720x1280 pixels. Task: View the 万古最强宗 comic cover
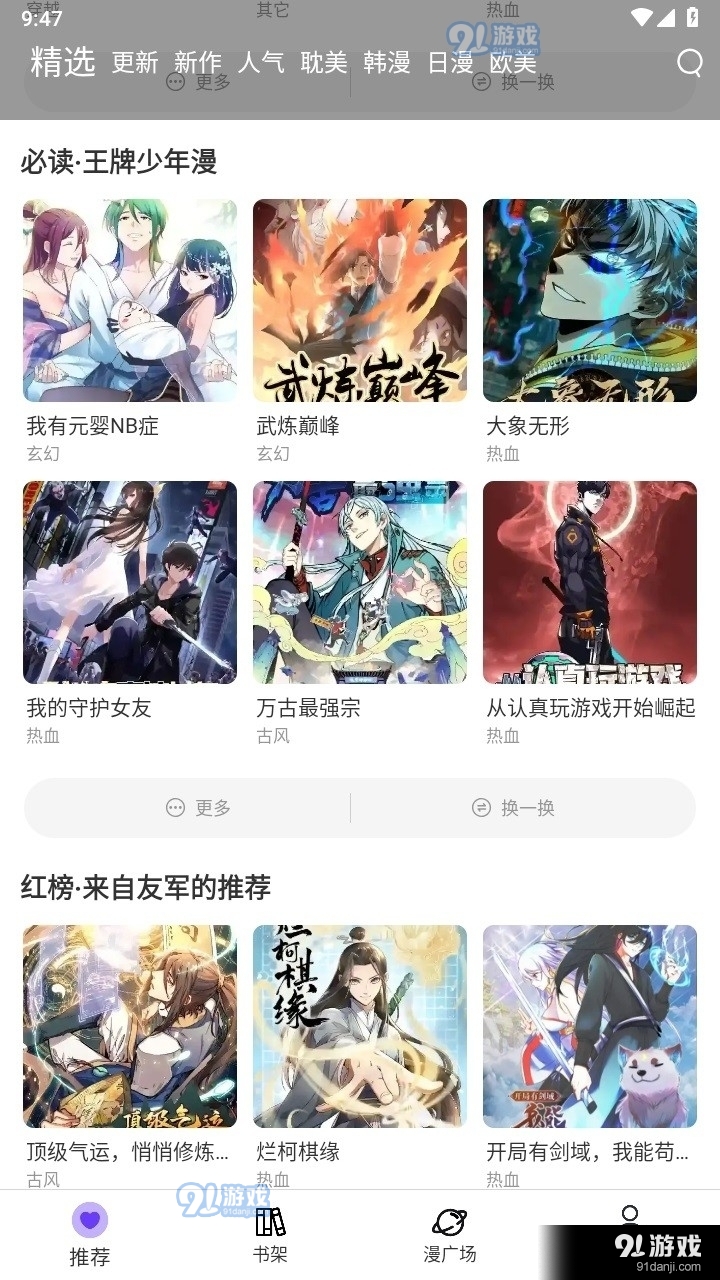[x=360, y=584]
